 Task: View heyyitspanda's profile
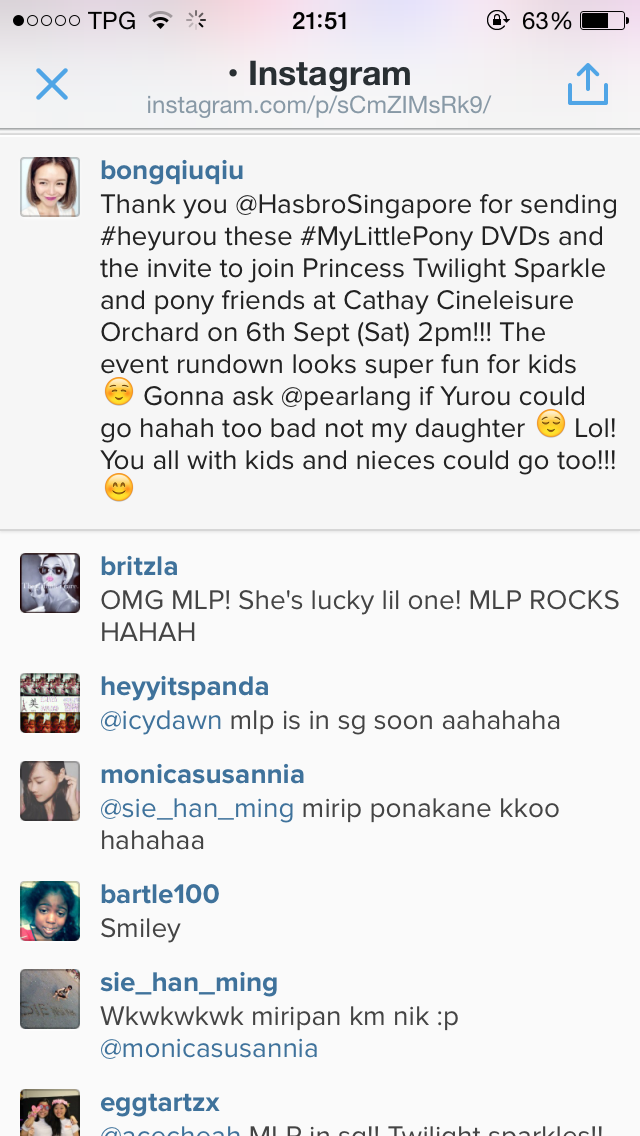pyautogui.click(x=185, y=687)
